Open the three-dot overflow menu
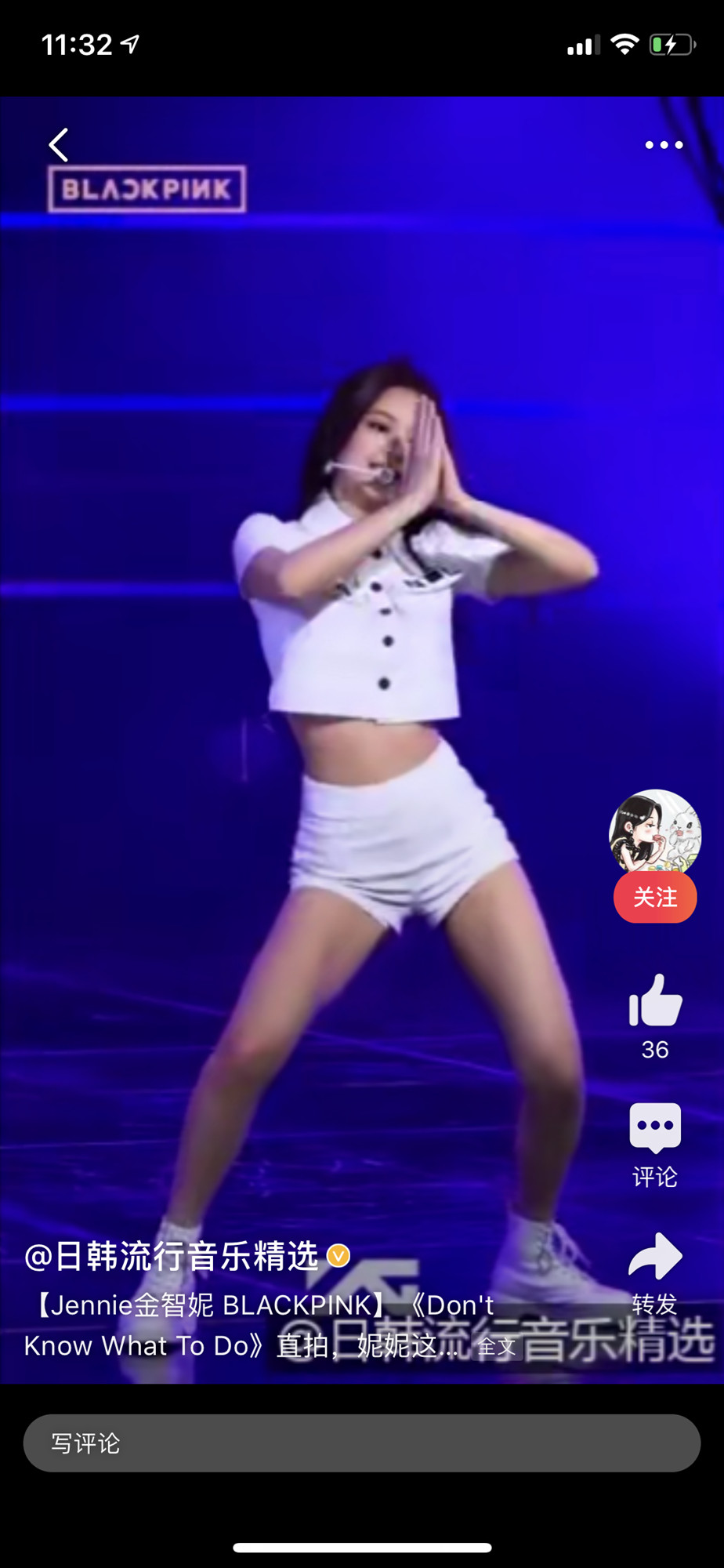 (x=664, y=145)
